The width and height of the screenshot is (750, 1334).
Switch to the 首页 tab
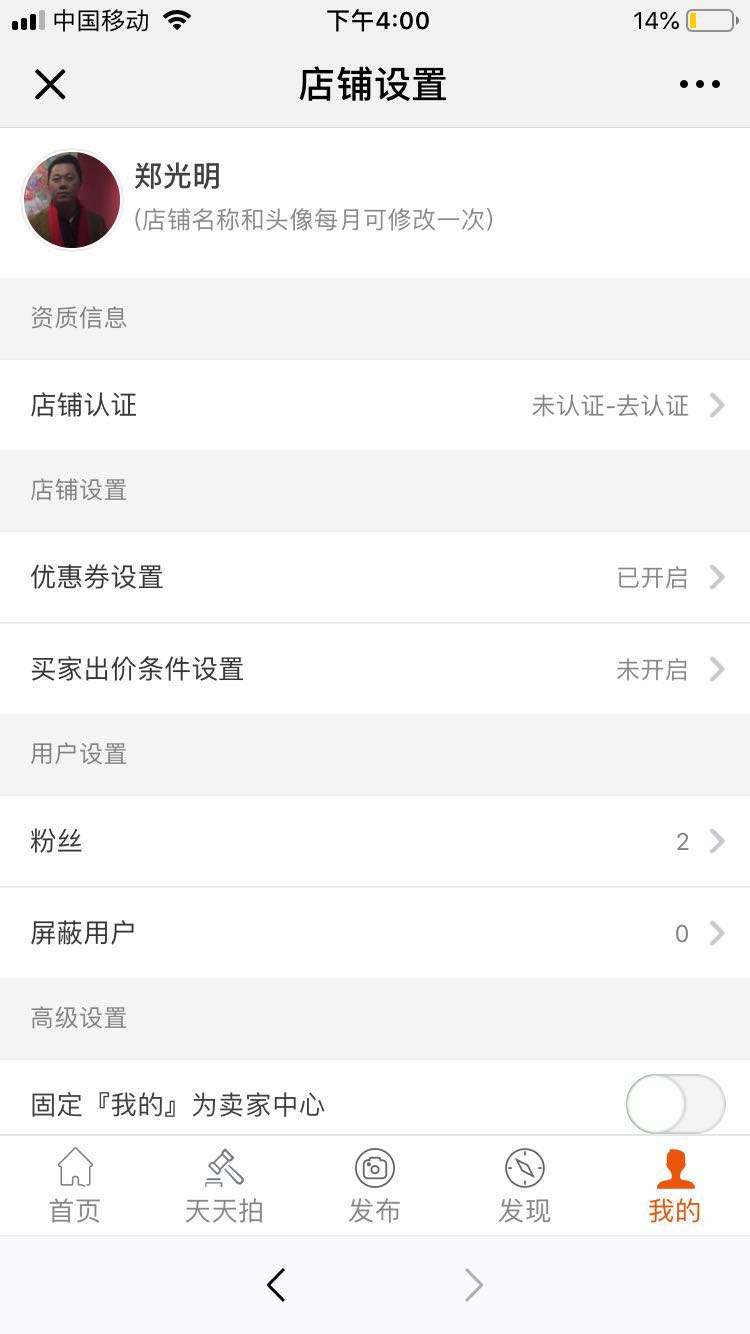pyautogui.click(x=75, y=1186)
